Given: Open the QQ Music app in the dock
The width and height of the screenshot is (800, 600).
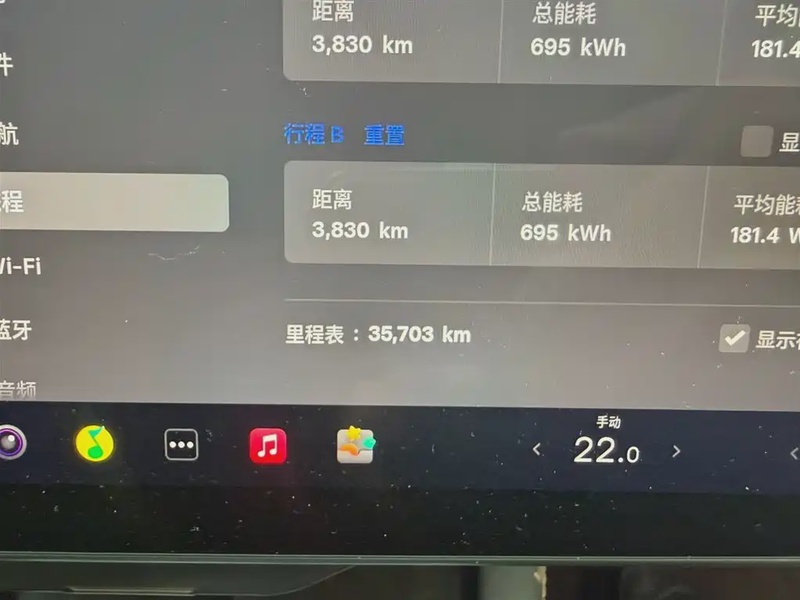Looking at the screenshot, I should coord(95,443).
